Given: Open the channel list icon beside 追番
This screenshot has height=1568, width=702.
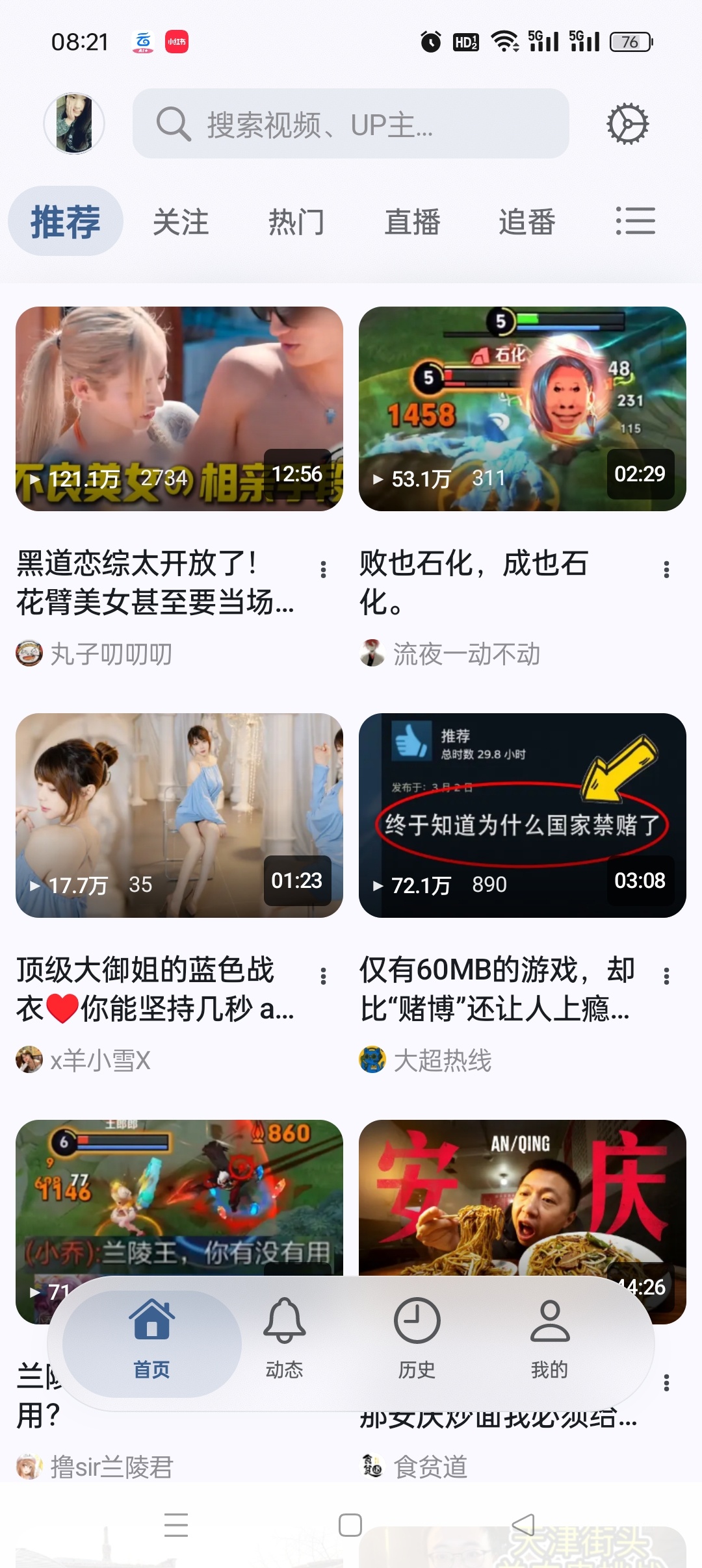Looking at the screenshot, I should point(634,221).
